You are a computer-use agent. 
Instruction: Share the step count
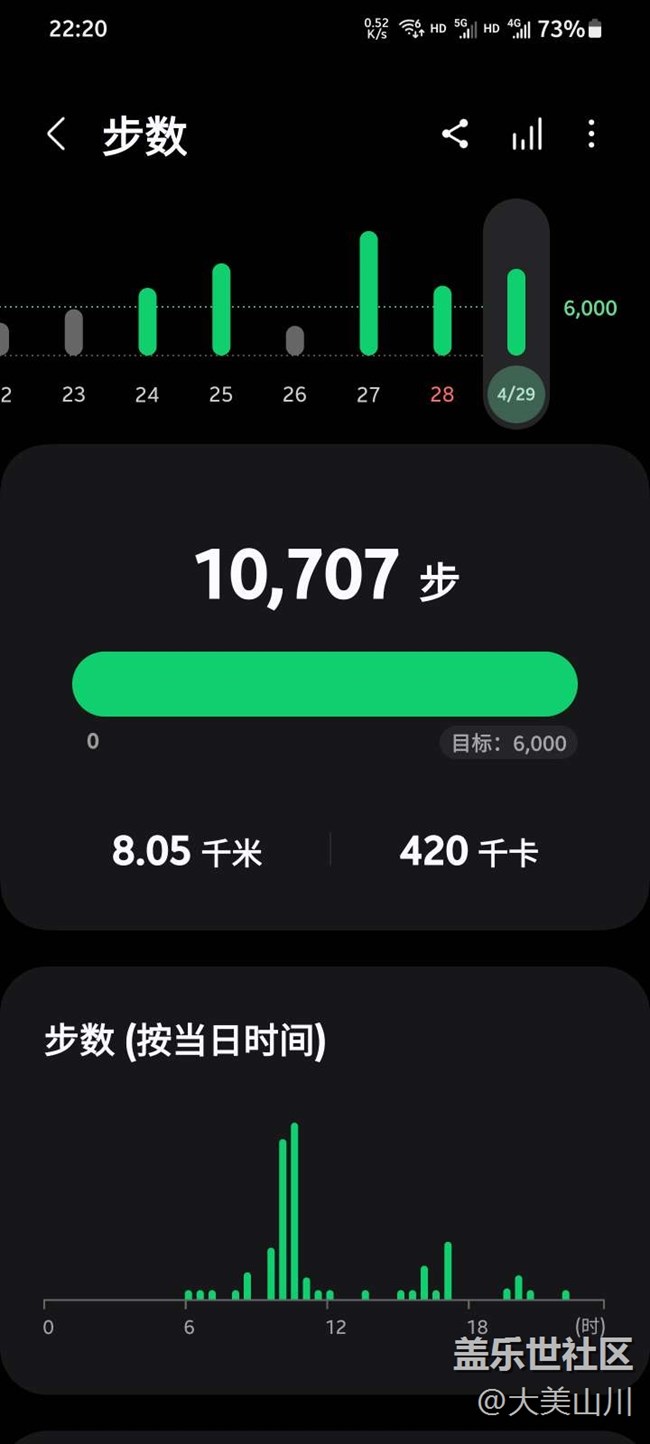pos(455,134)
